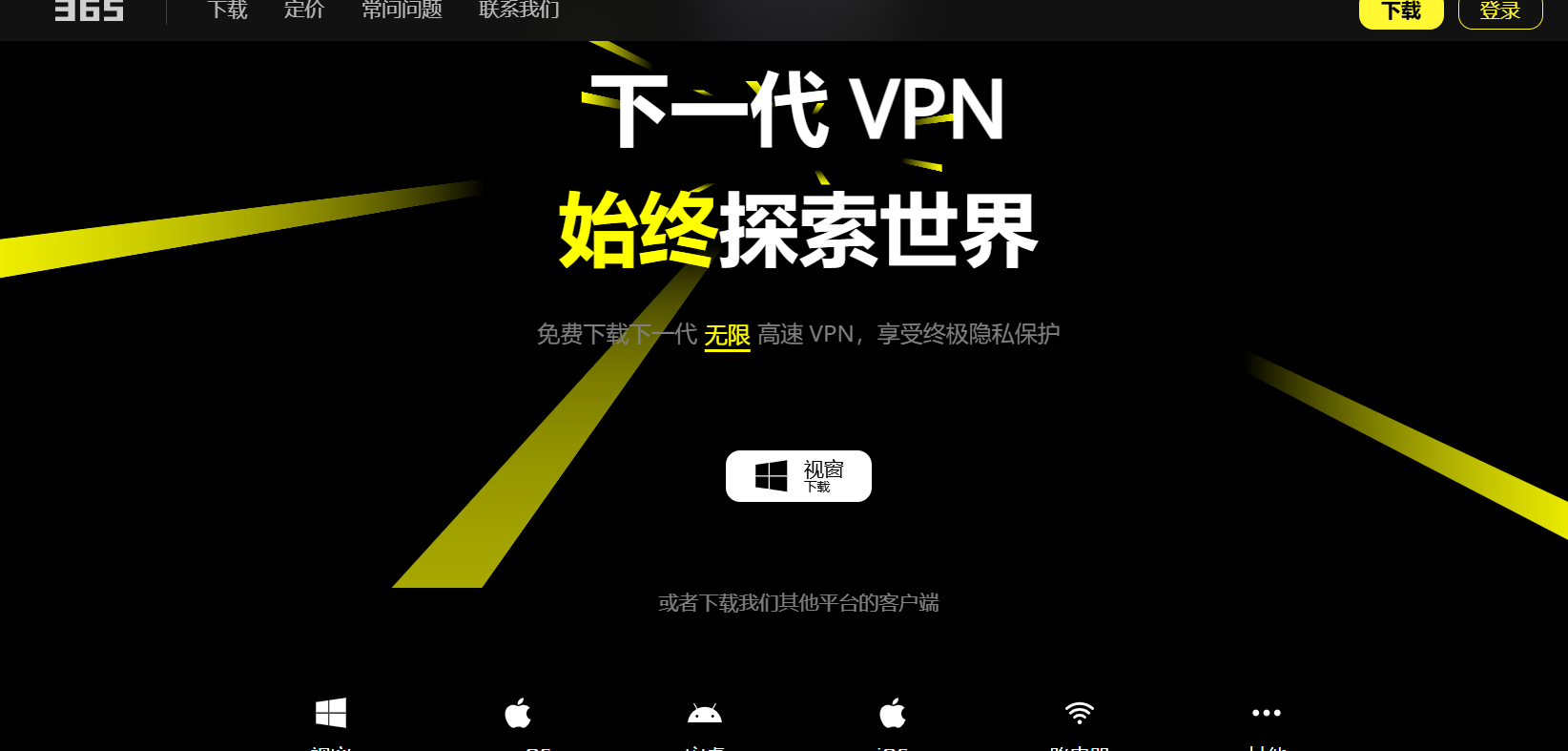This screenshot has height=751, width=1568.
Task: Open 联系我们 contact page
Action: (x=519, y=10)
